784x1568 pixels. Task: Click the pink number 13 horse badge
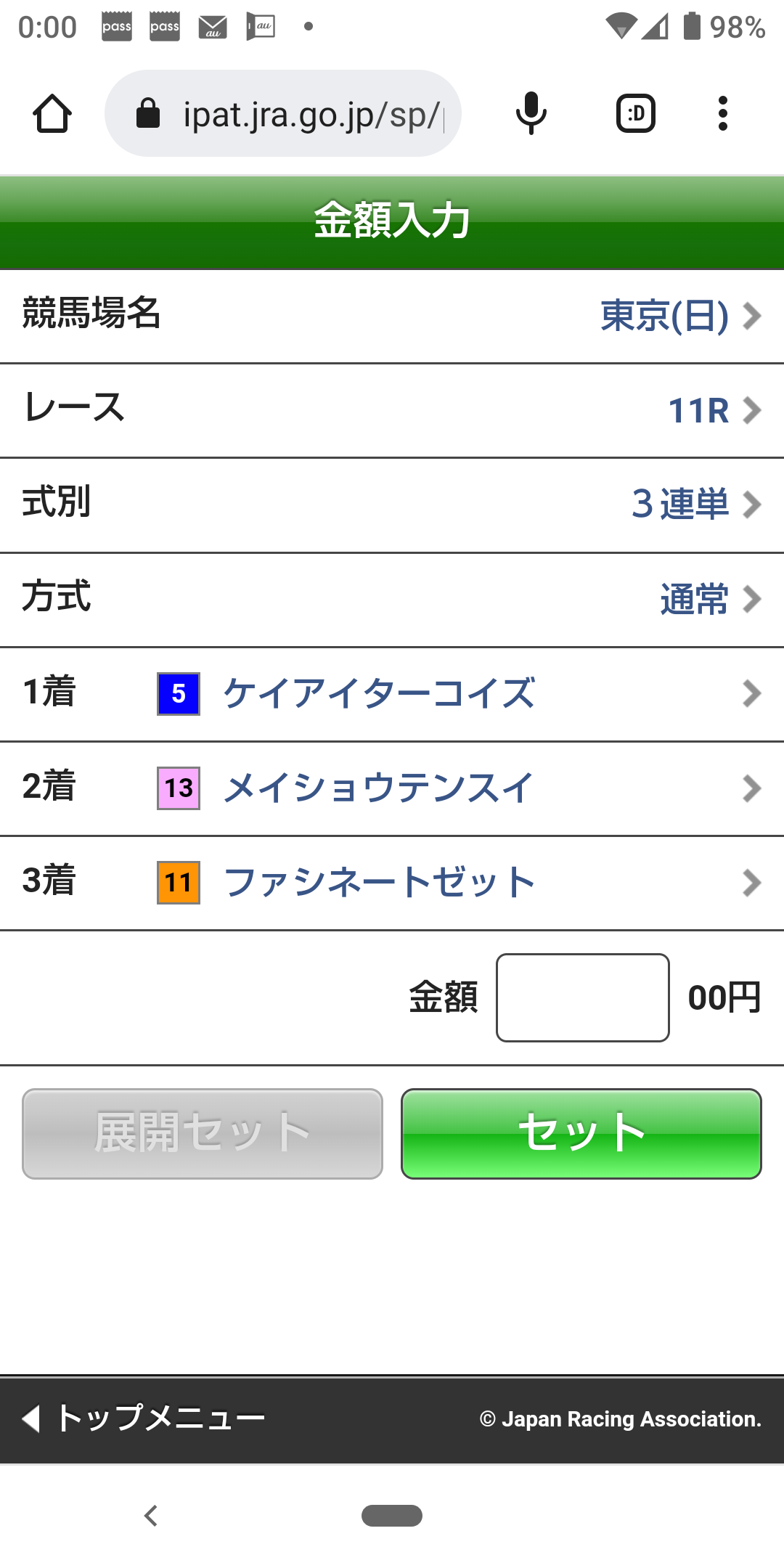tap(178, 788)
